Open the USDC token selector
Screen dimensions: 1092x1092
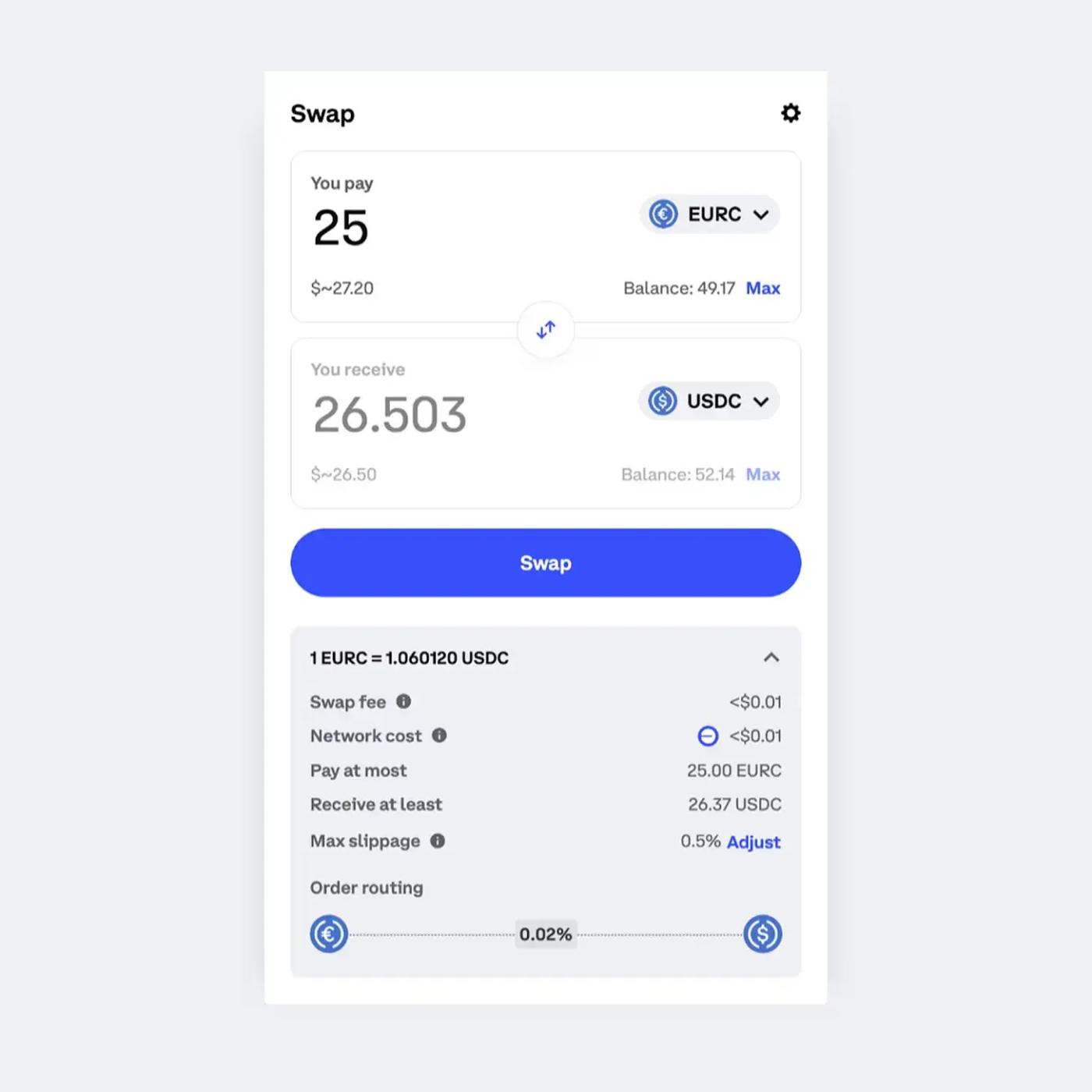709,401
